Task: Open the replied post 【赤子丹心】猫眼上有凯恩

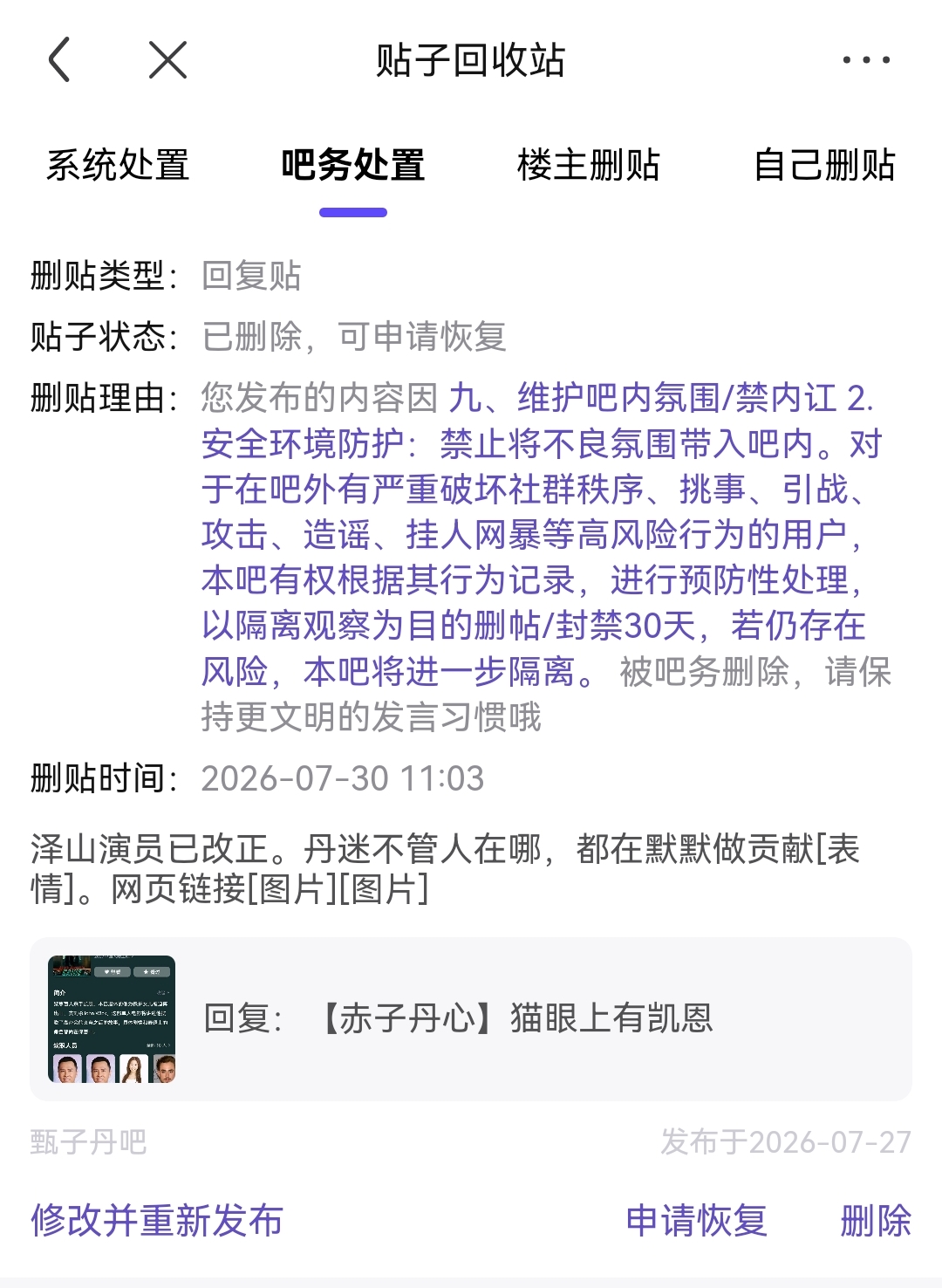Action: [471, 1018]
